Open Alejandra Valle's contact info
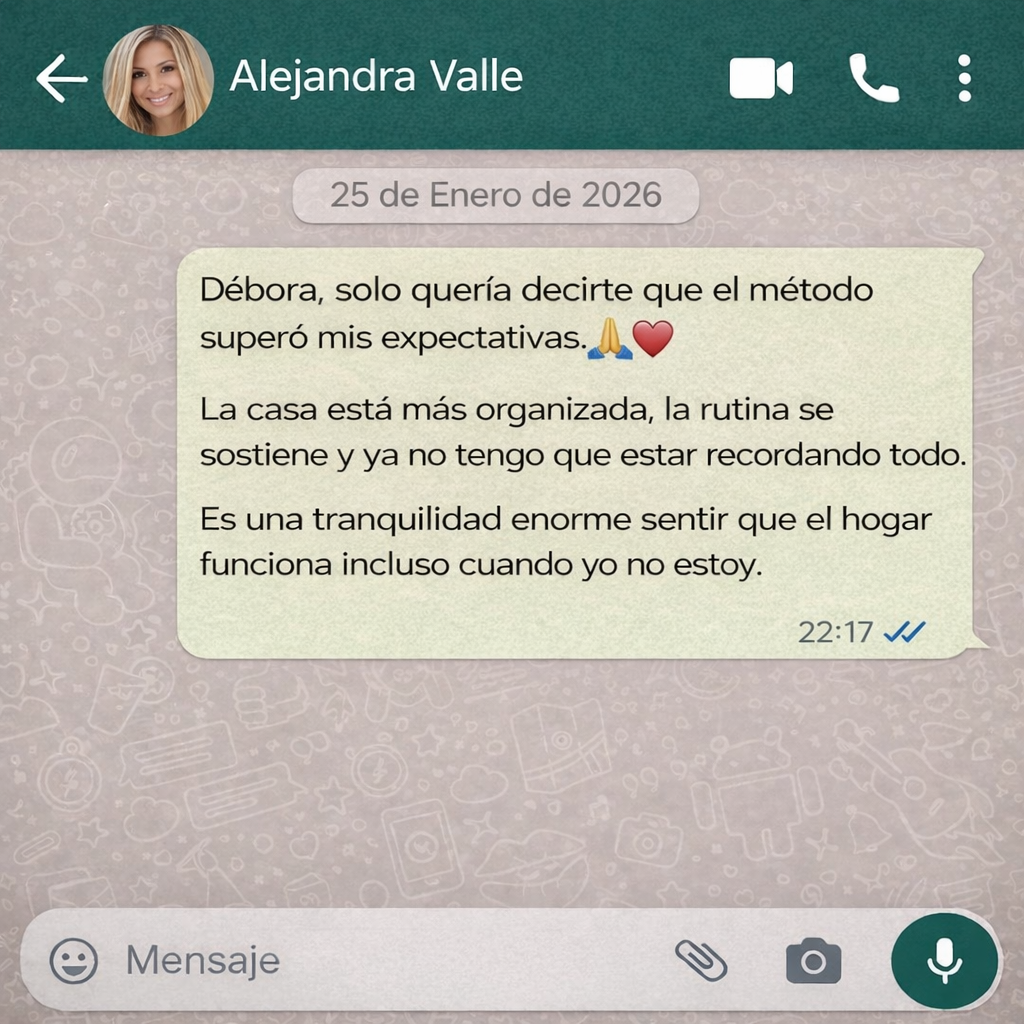 tap(376, 77)
